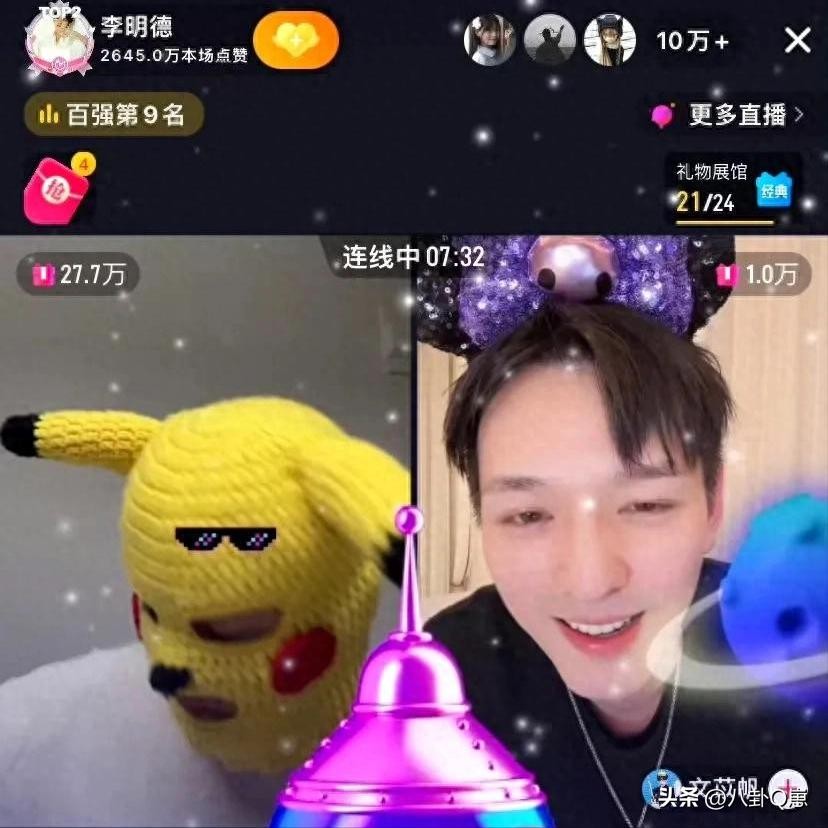Image resolution: width=828 pixels, height=828 pixels.
Task: Follow host 李明德 with the heart button
Action: coord(295,40)
